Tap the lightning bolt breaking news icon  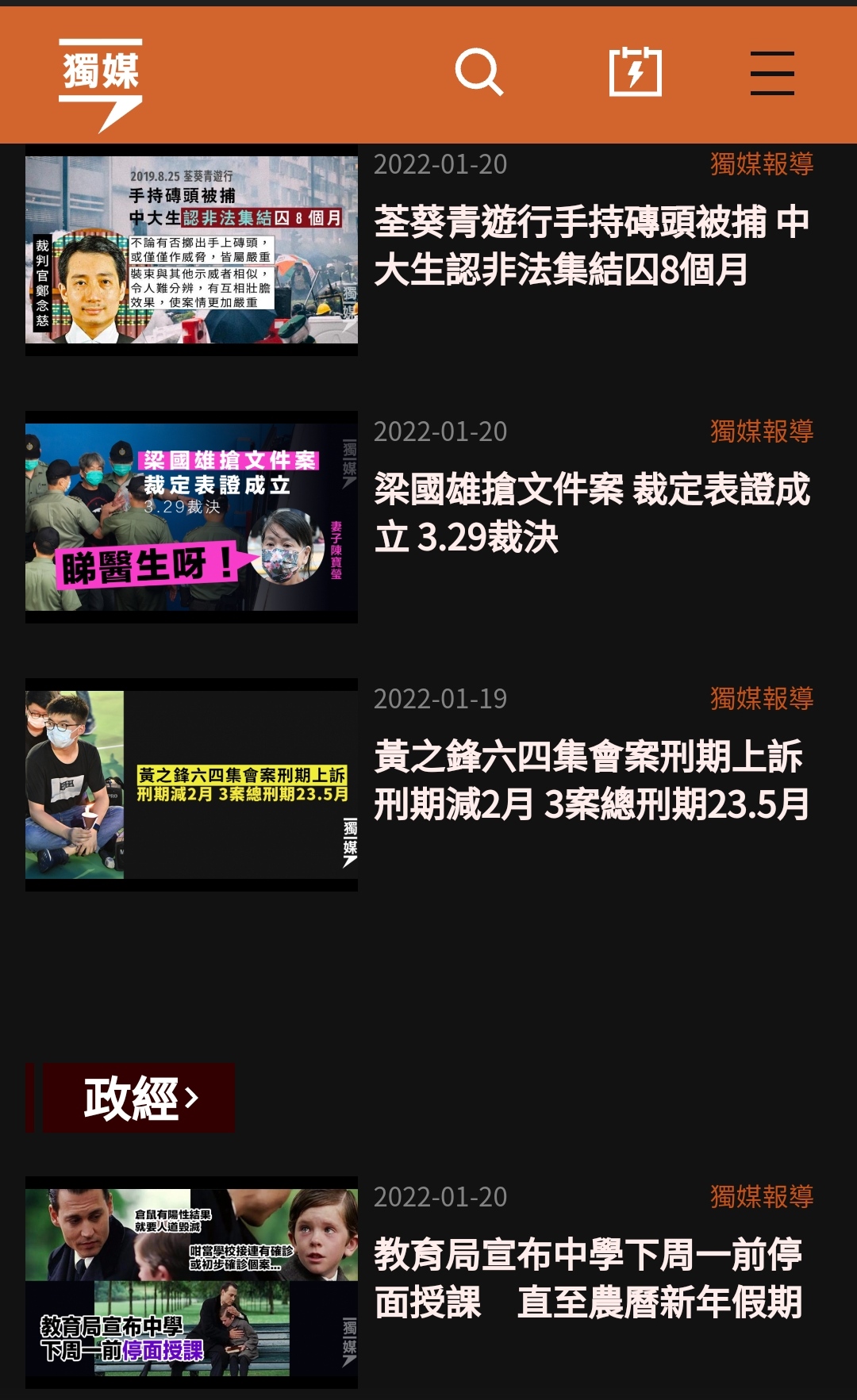[635, 72]
